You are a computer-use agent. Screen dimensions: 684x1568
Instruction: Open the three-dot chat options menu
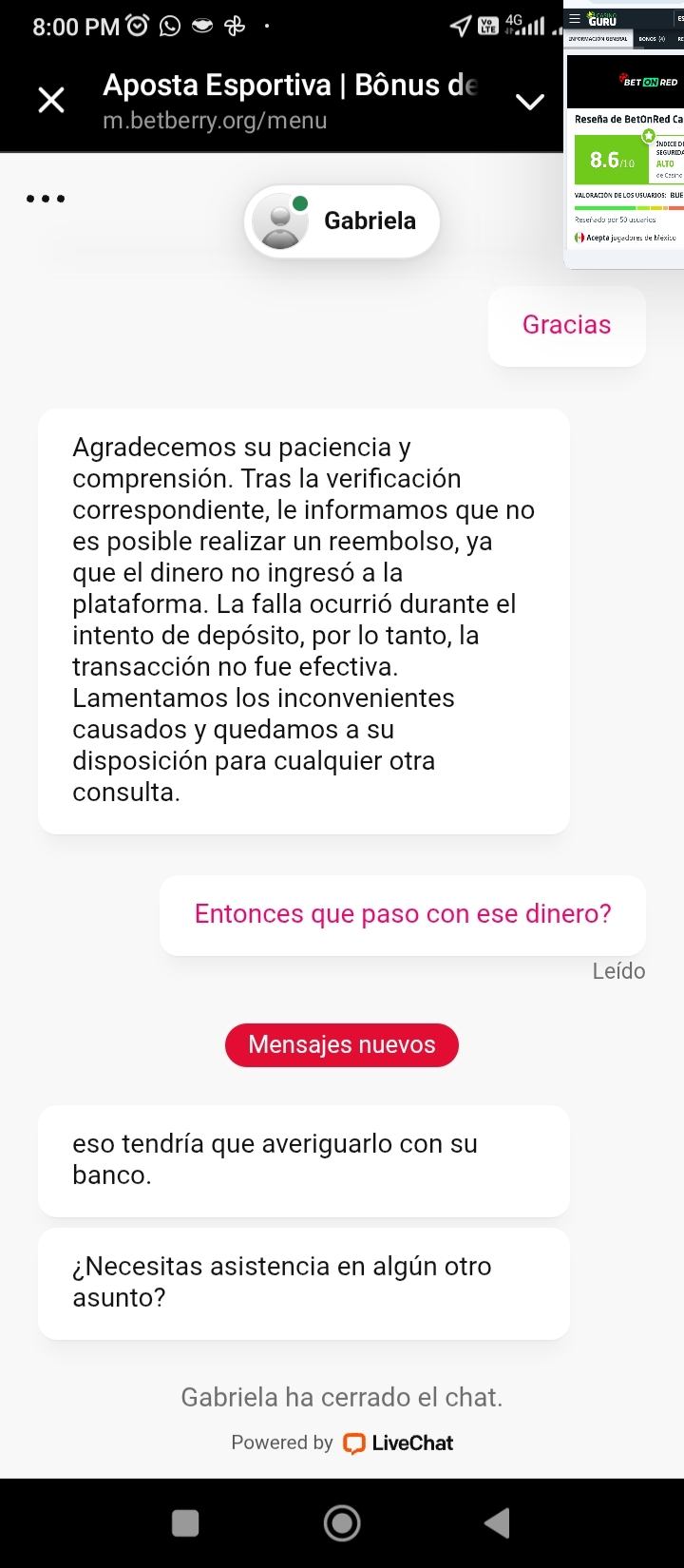click(x=46, y=200)
